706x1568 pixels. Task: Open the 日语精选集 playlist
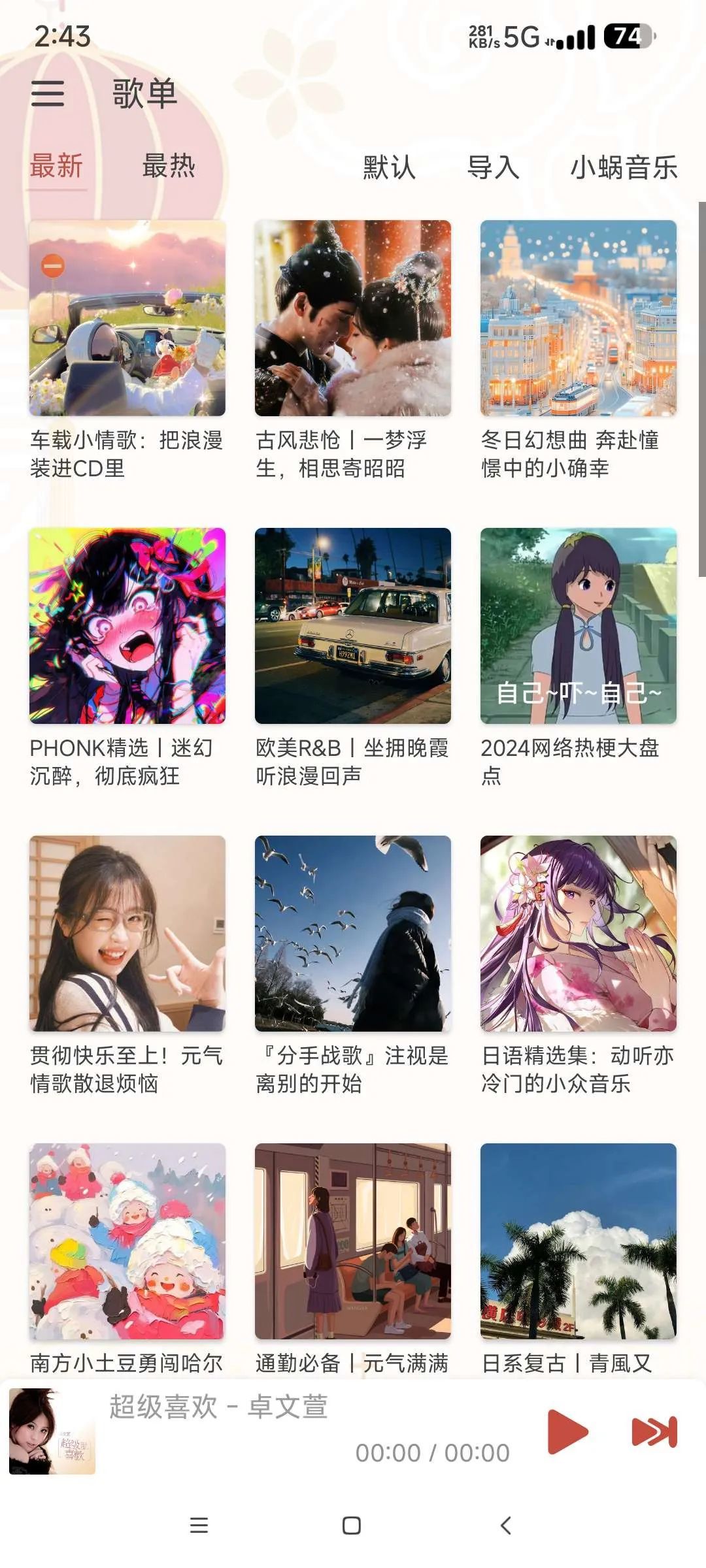579,934
